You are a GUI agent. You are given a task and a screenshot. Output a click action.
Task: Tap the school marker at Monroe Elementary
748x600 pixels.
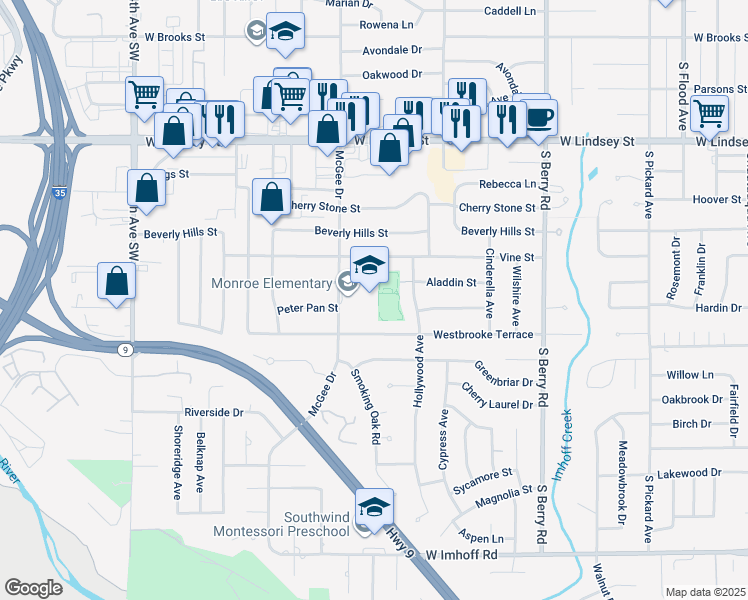369,266
